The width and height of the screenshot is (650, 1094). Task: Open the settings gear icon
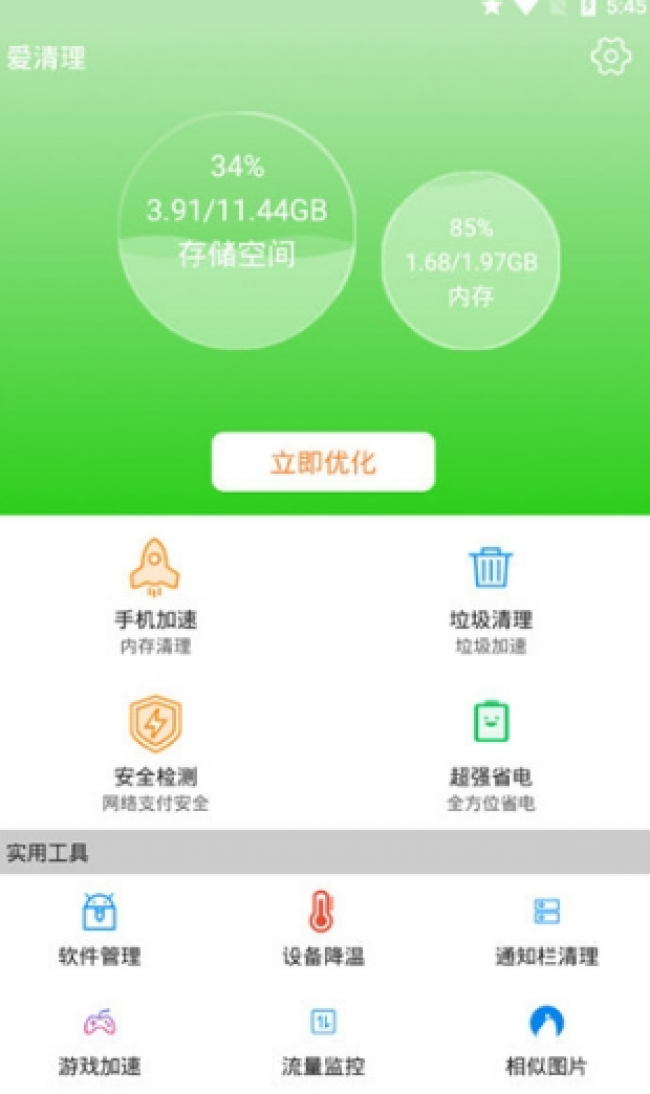pyautogui.click(x=610, y=57)
